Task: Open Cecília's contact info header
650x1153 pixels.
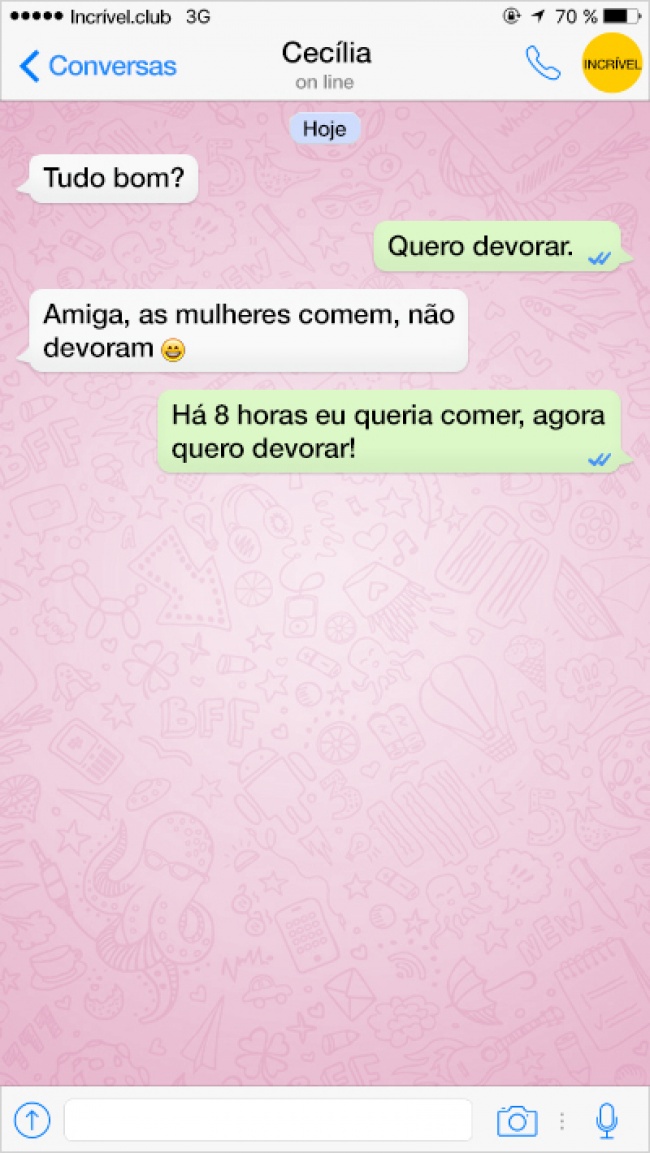Action: point(326,64)
